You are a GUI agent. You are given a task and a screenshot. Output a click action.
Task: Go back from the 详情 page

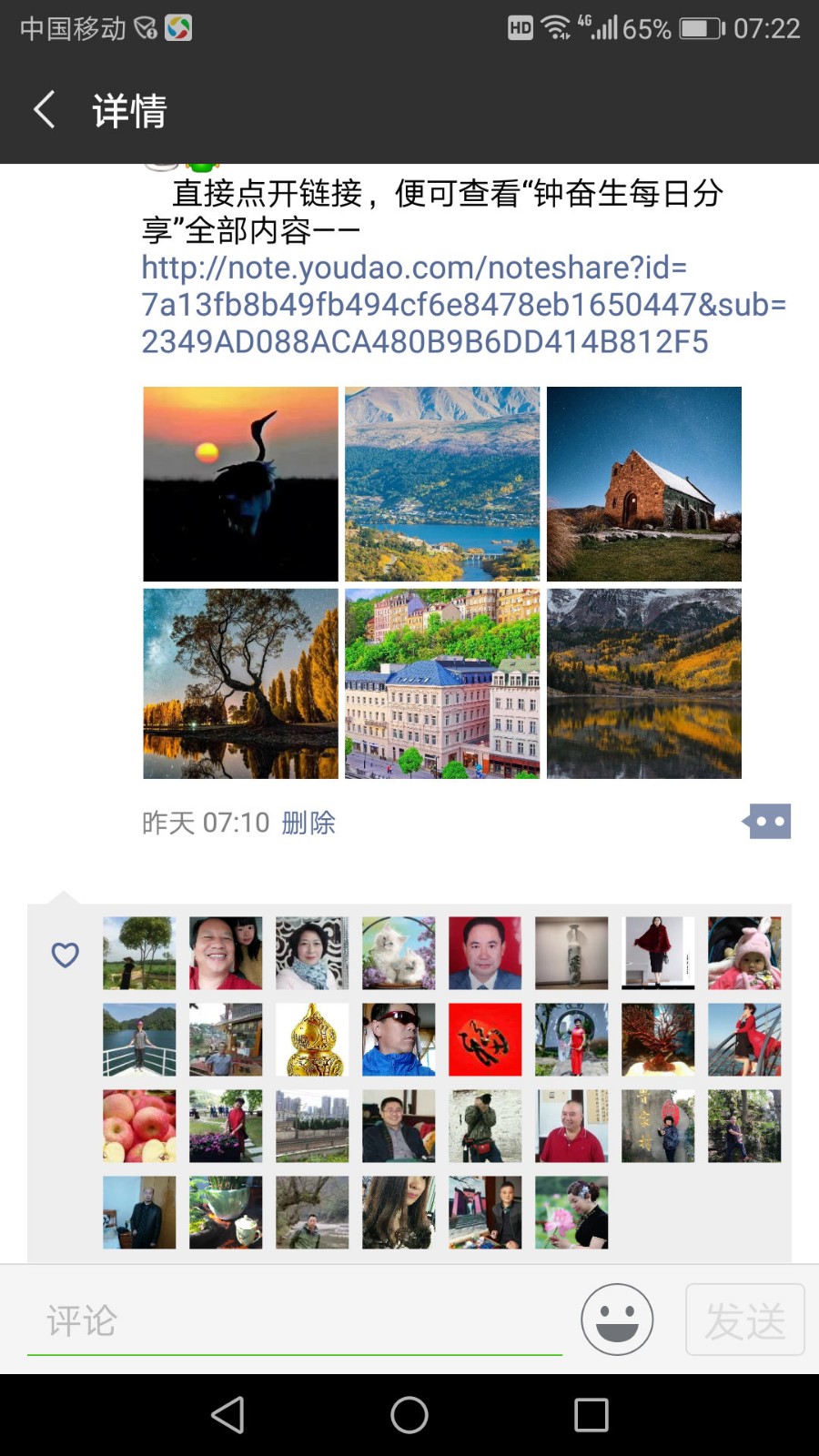pyautogui.click(x=44, y=110)
